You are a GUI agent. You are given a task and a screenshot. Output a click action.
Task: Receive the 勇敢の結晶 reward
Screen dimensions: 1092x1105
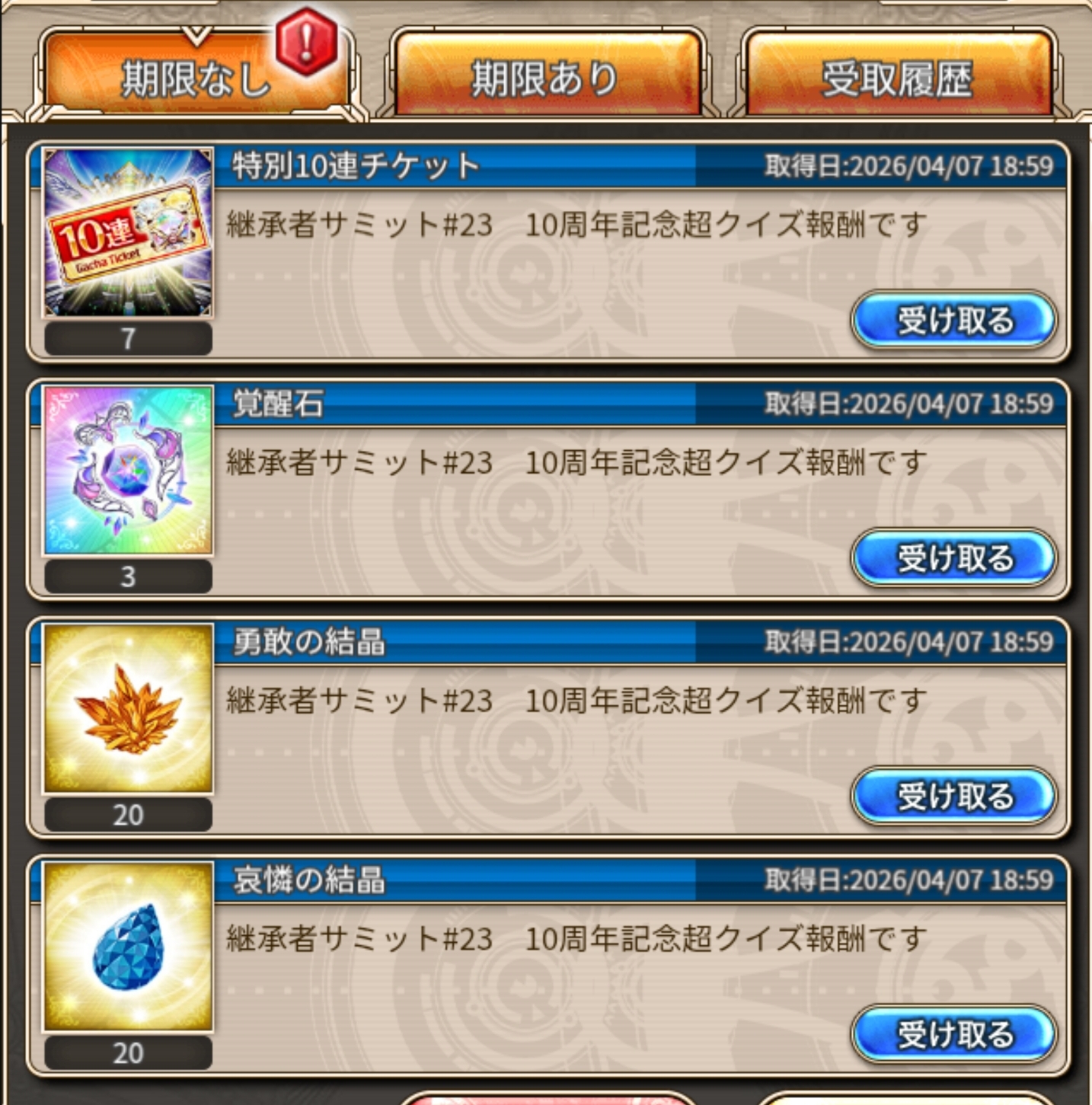[x=954, y=797]
